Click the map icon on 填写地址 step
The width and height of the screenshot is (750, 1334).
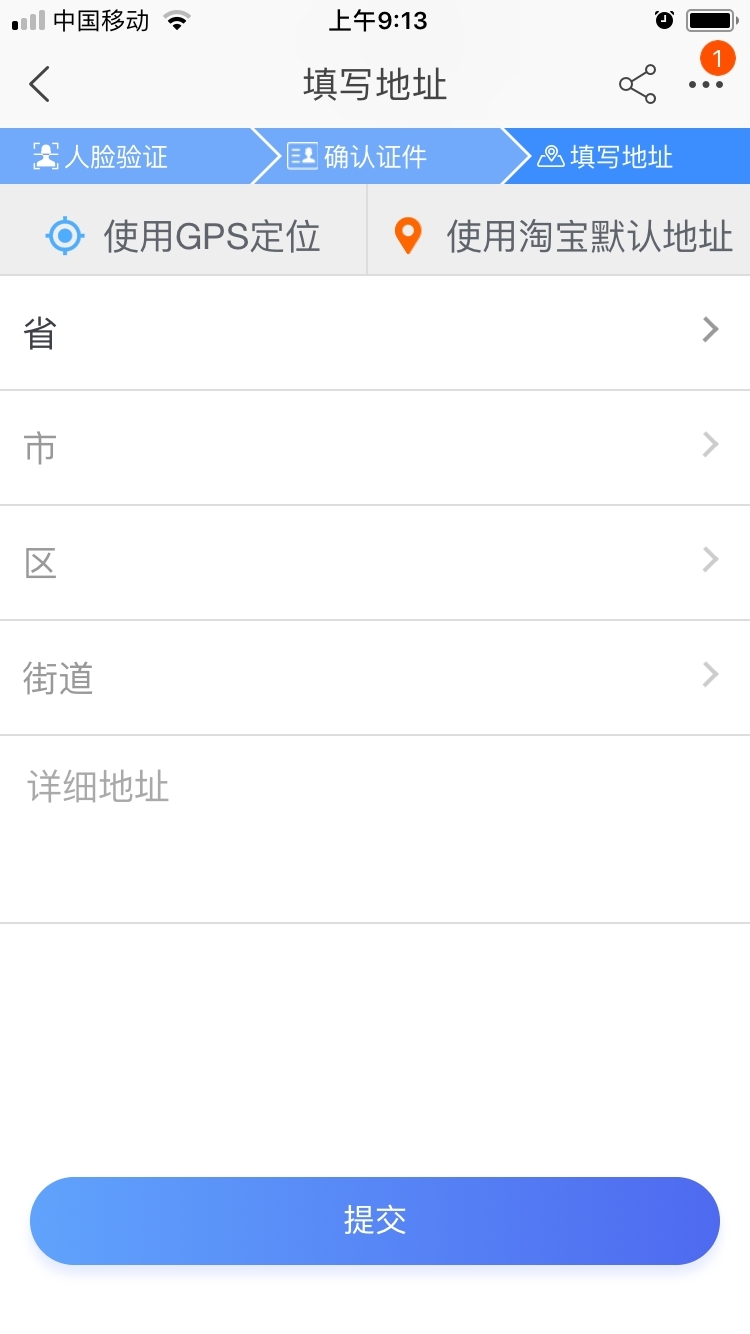tap(551, 155)
